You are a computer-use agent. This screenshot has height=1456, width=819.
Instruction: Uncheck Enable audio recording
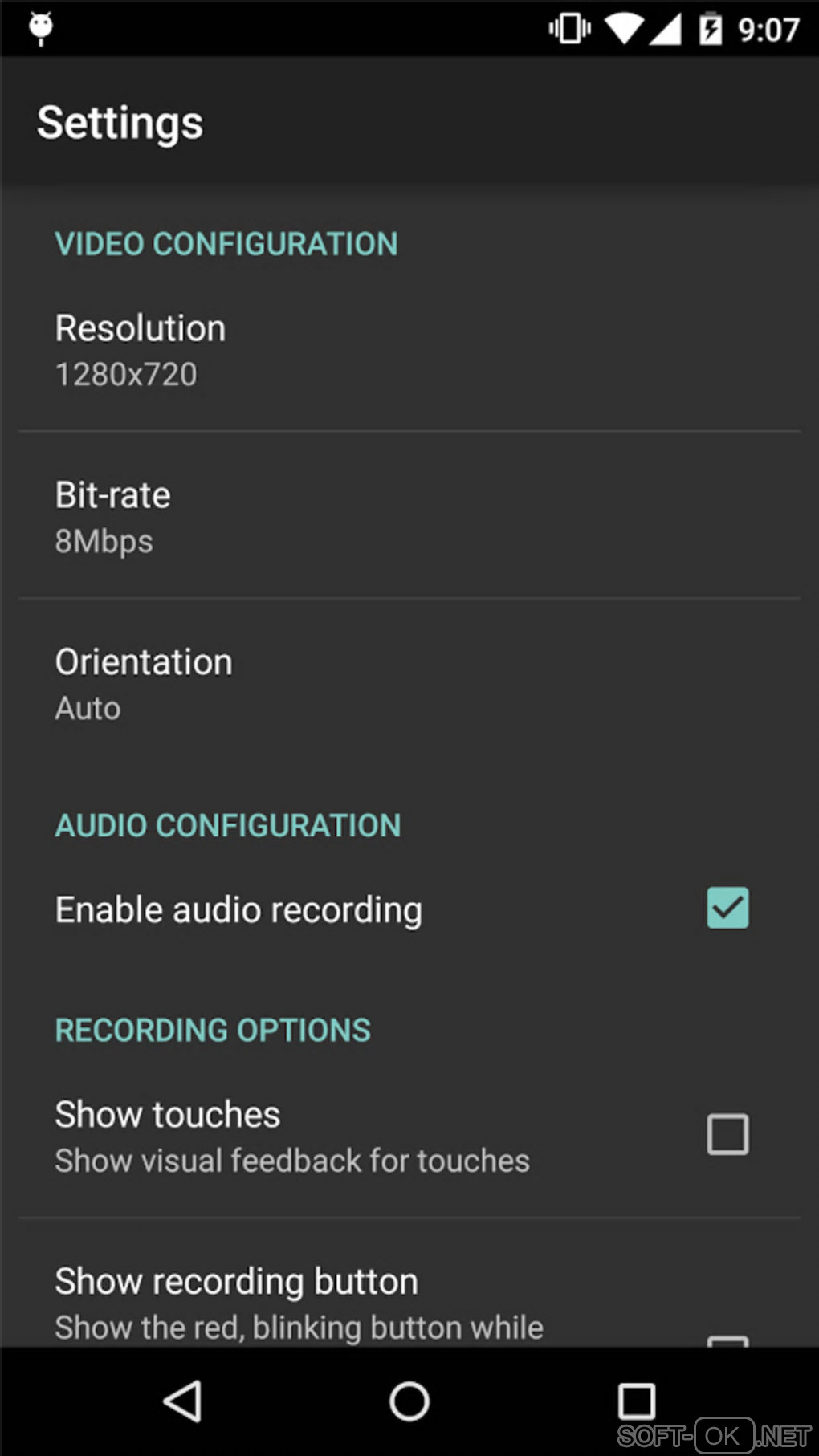click(x=727, y=908)
